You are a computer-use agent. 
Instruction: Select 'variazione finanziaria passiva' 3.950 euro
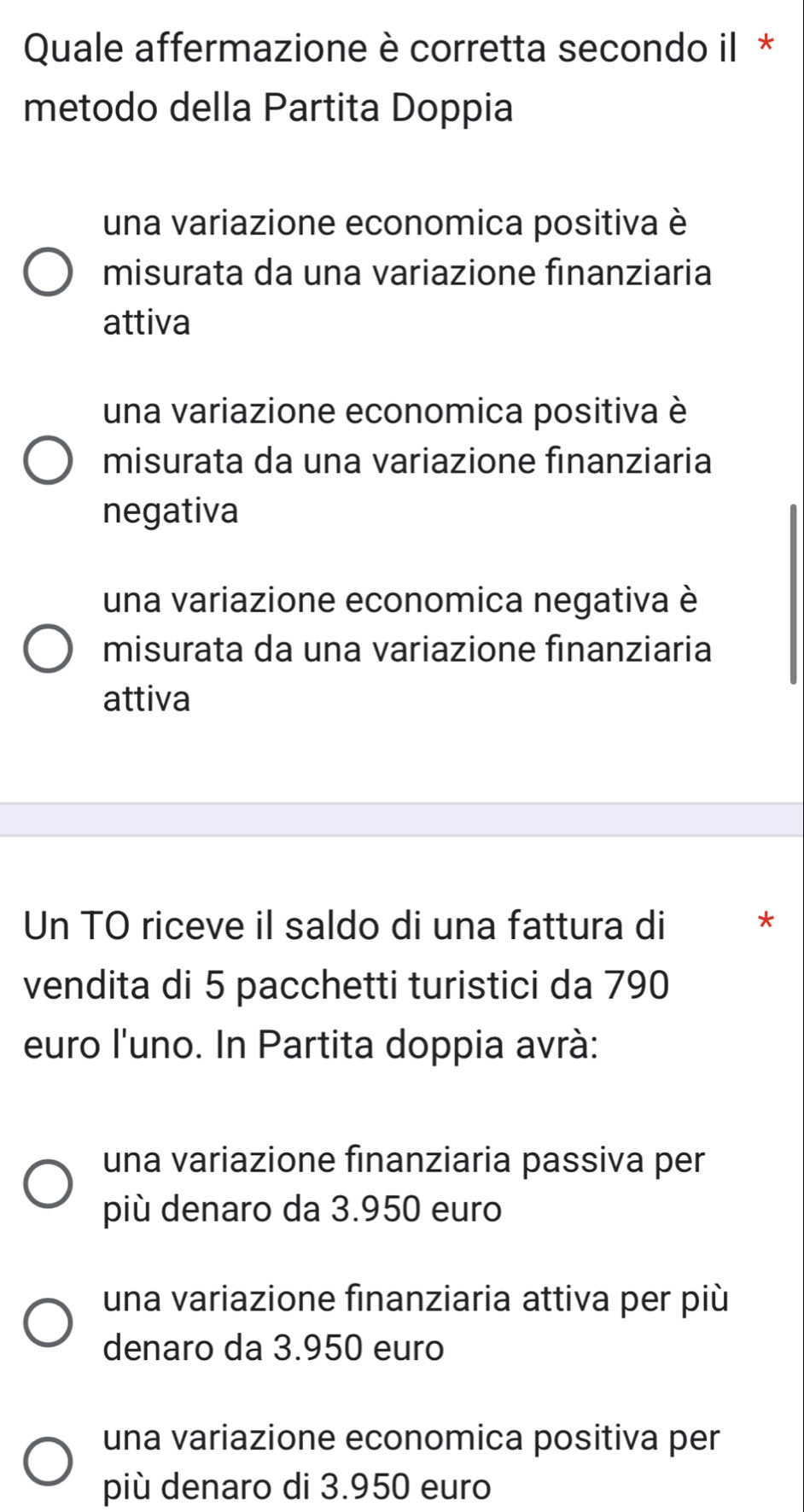pos(48,1185)
